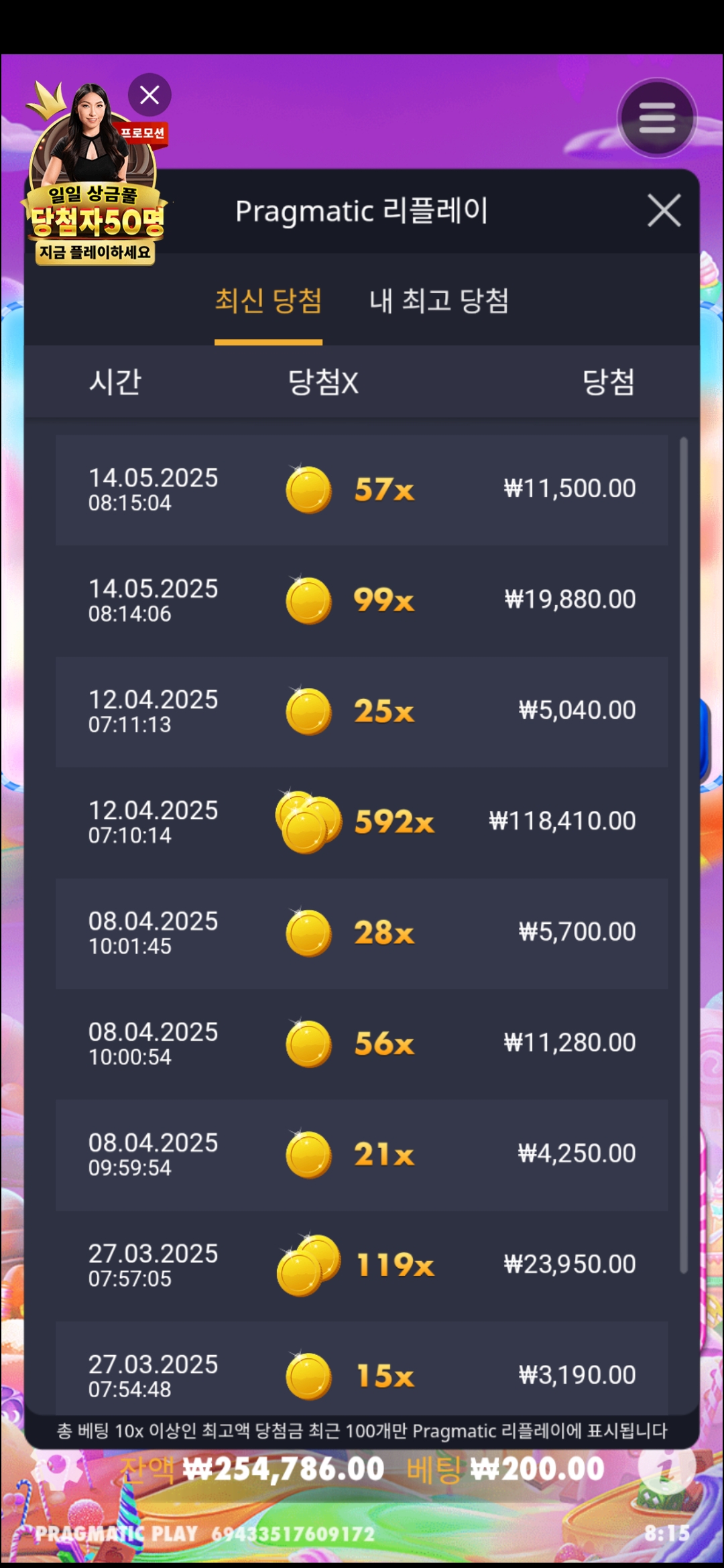Open the 일일 상금풀 promotion banner
This screenshot has width=724, height=1568.
(x=95, y=201)
